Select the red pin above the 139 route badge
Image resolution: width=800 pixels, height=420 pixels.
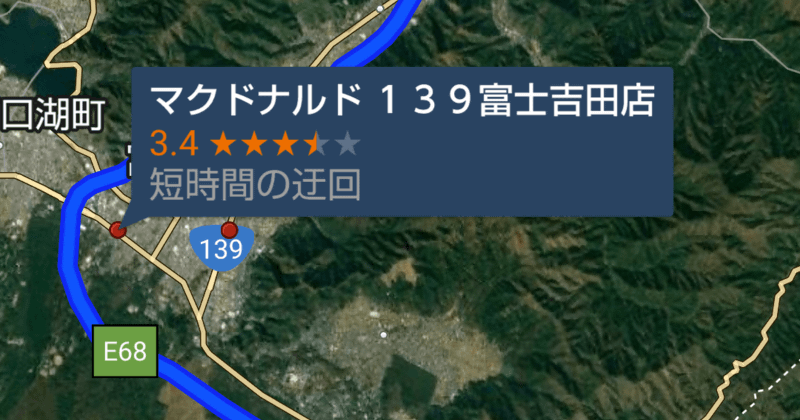[229, 230]
